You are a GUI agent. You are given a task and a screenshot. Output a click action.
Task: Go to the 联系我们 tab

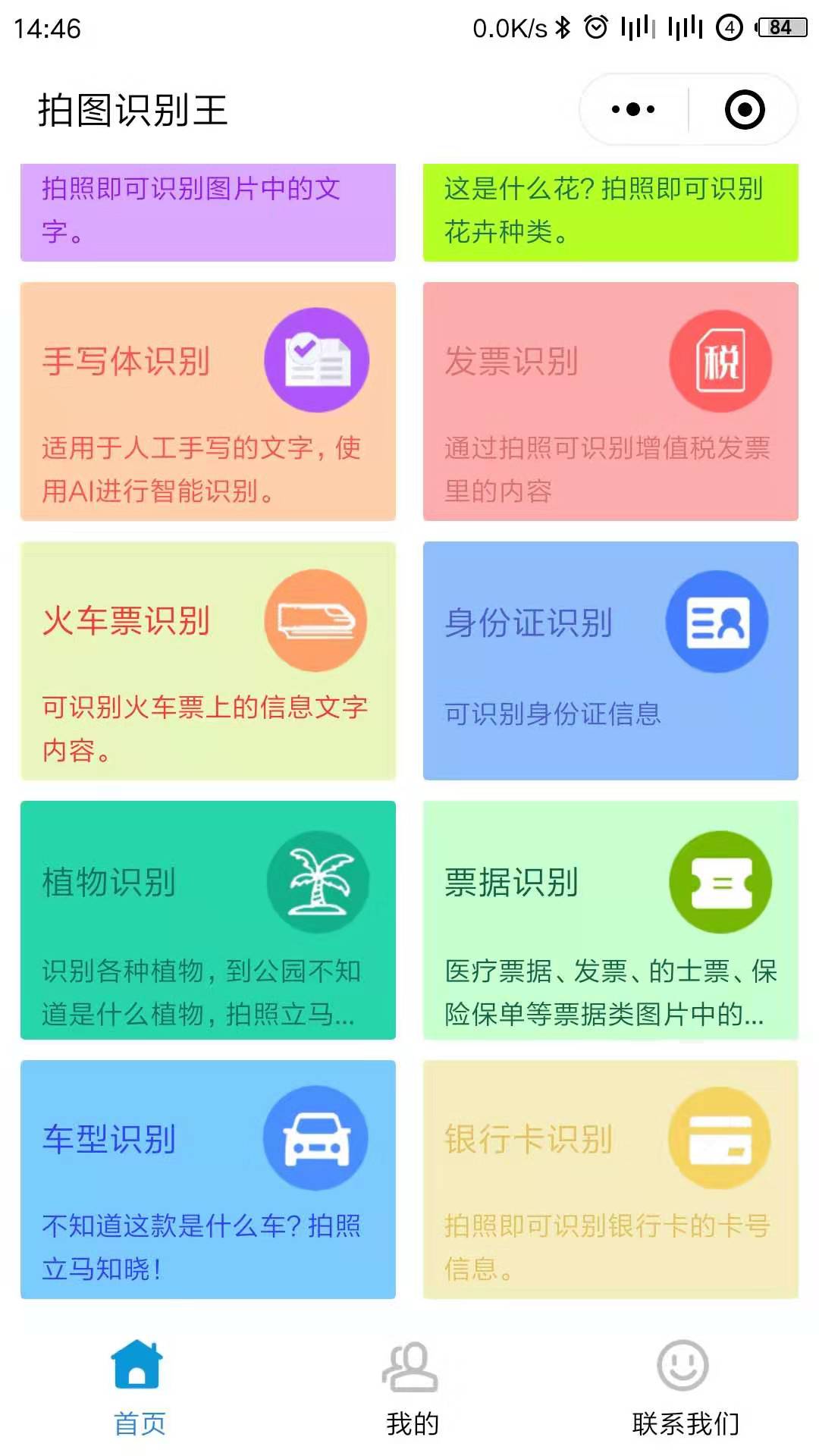(685, 1388)
